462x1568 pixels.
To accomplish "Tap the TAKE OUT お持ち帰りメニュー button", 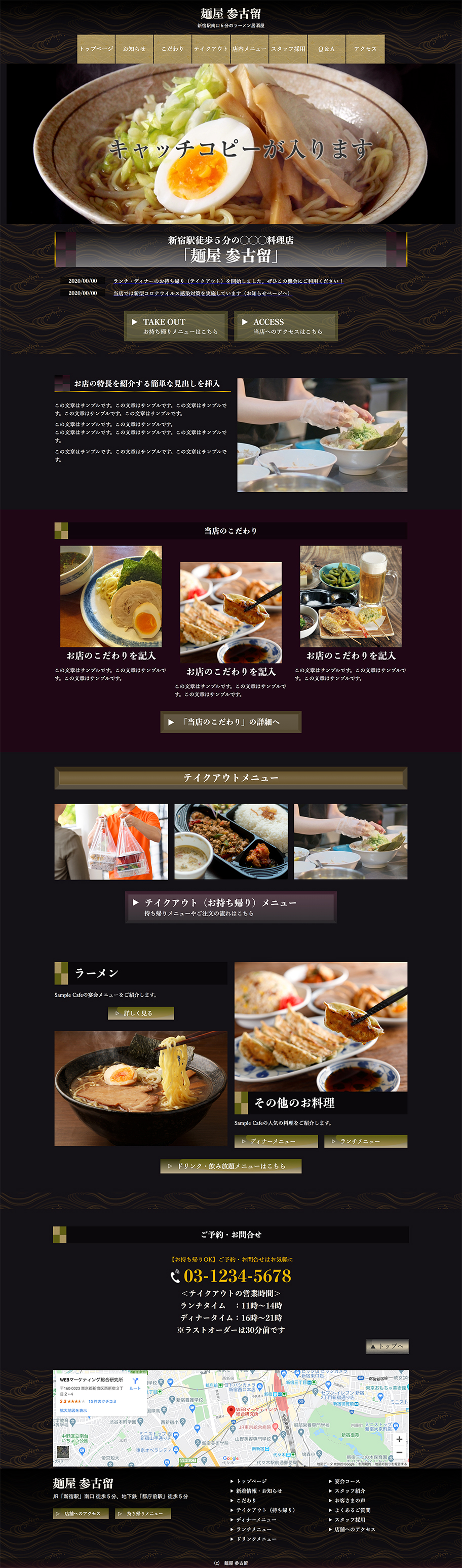I will [x=176, y=326].
